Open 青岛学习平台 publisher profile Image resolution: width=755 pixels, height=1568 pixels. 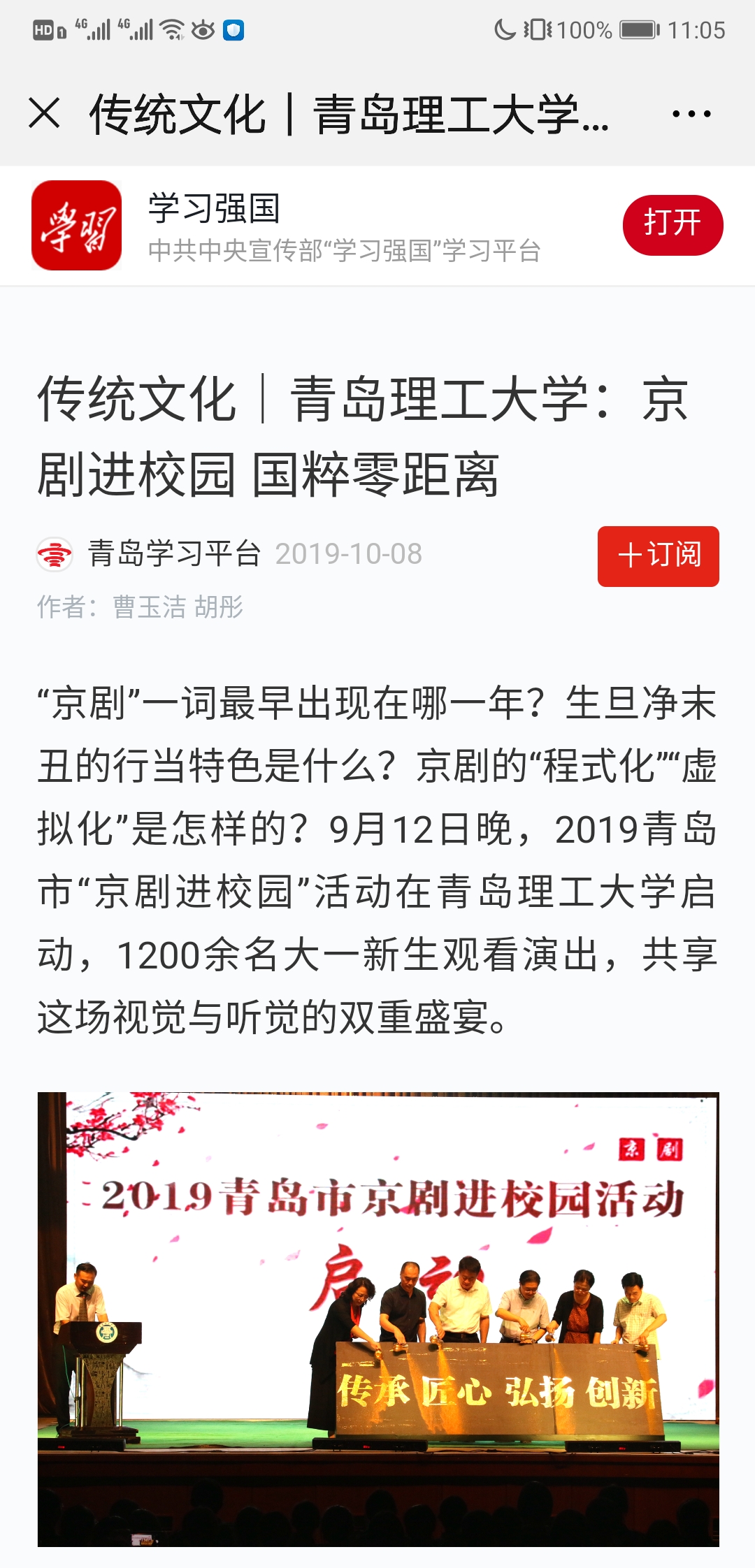(173, 554)
